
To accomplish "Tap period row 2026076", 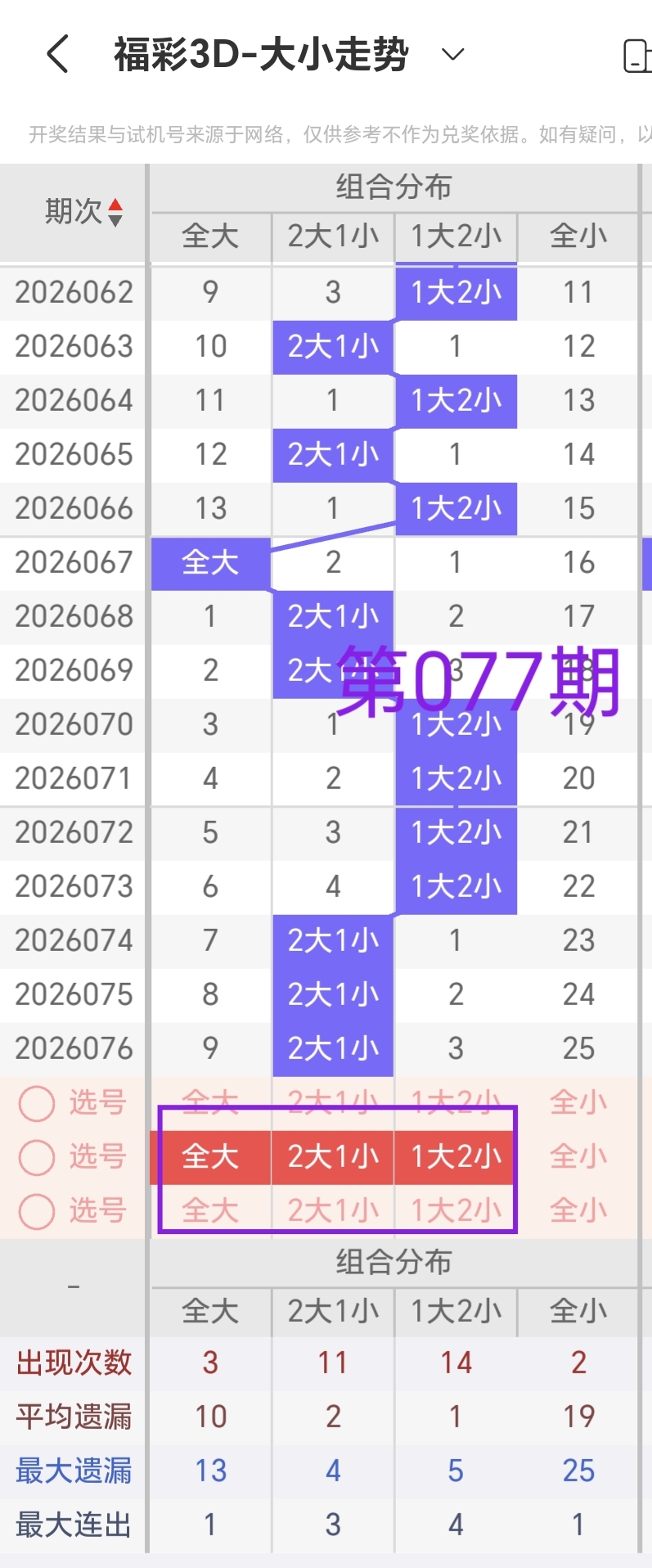I will [x=74, y=1048].
